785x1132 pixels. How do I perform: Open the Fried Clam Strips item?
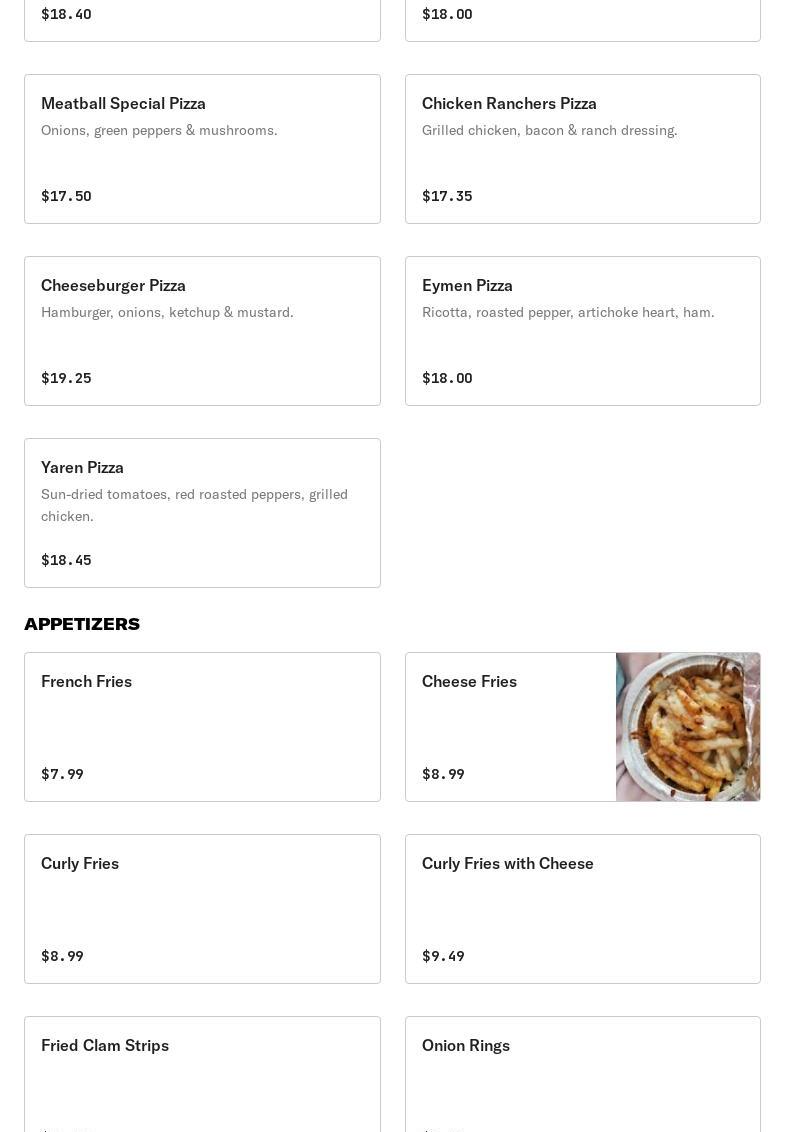click(202, 1075)
